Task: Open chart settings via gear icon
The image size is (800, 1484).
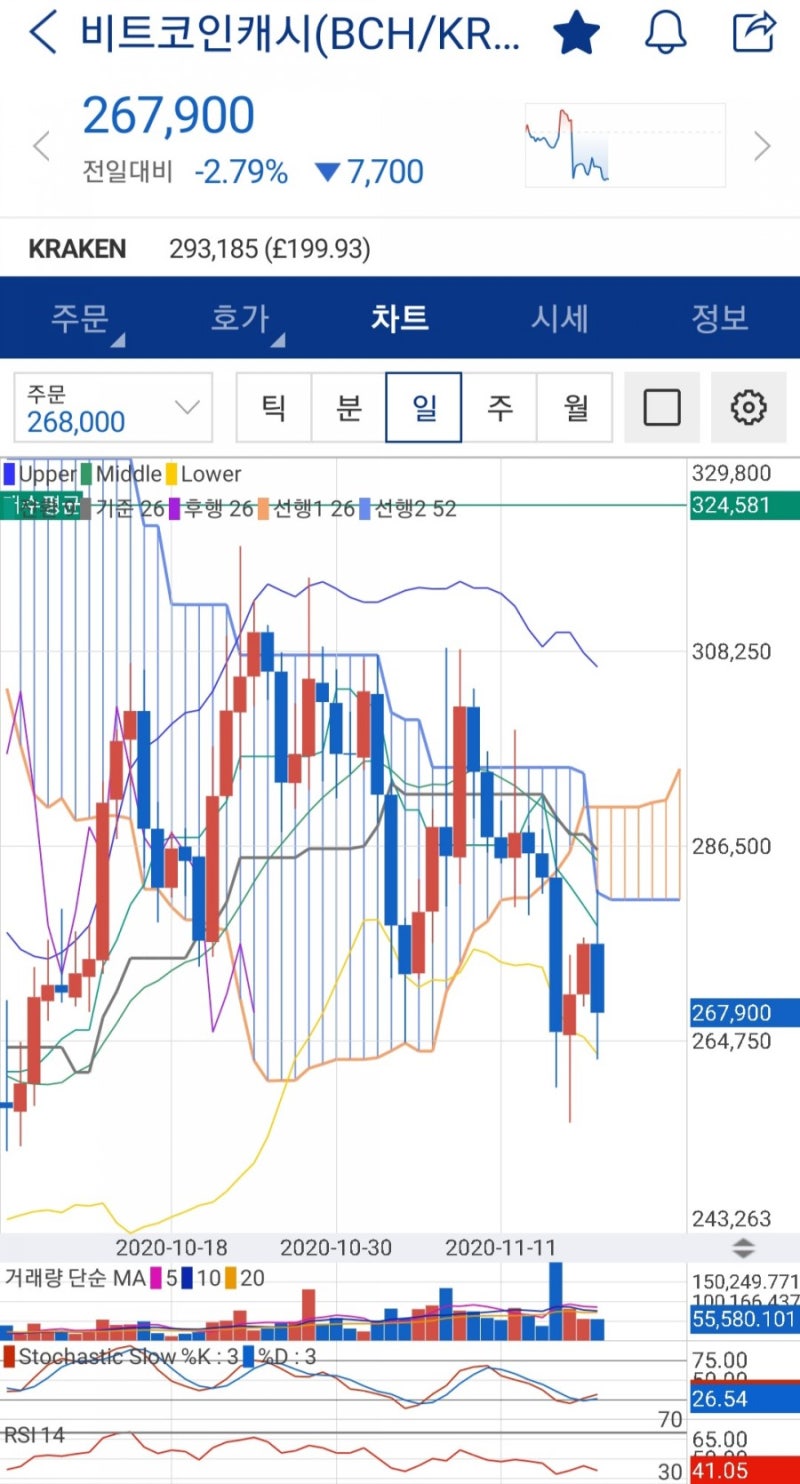Action: pyautogui.click(x=749, y=407)
